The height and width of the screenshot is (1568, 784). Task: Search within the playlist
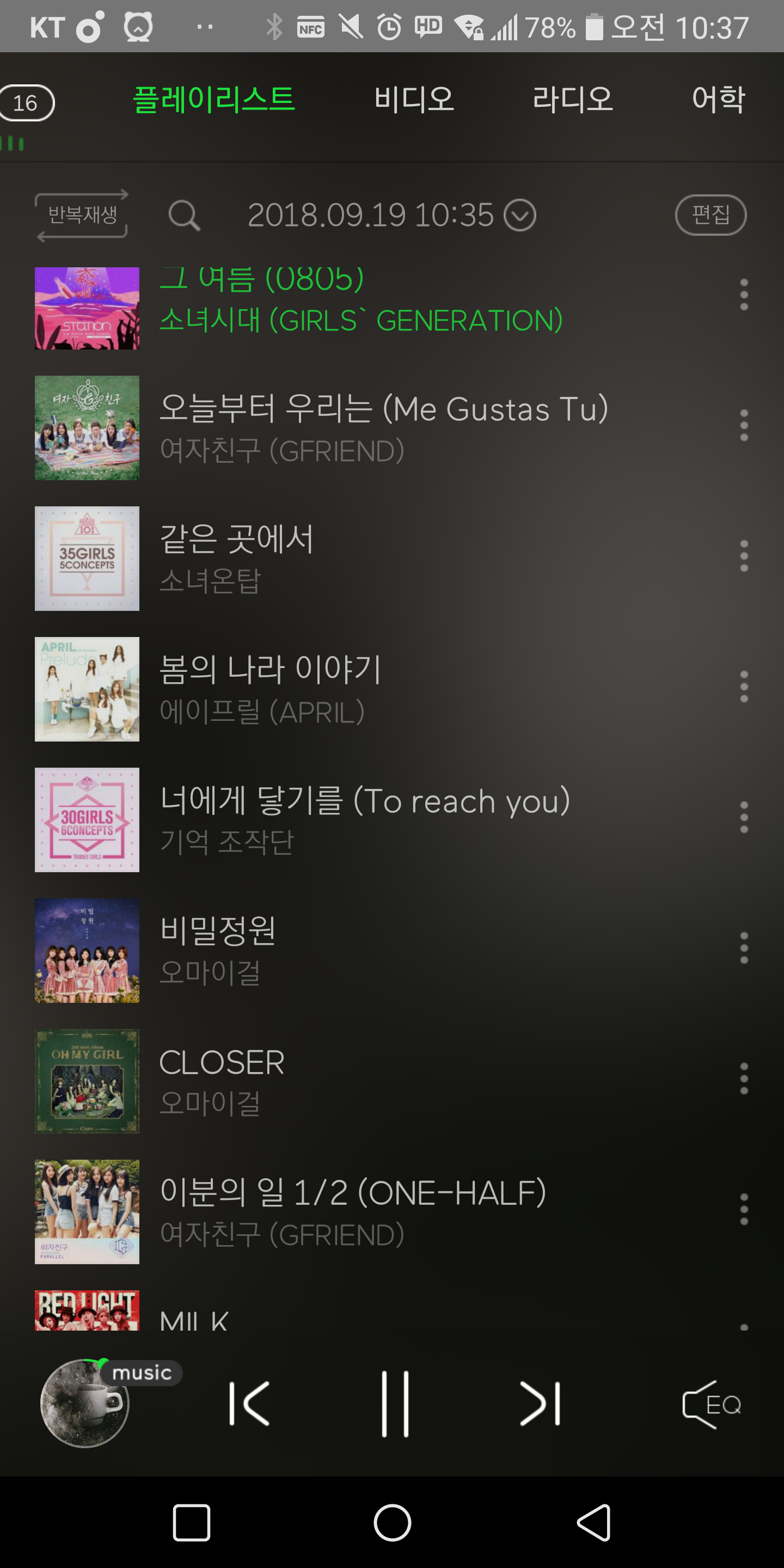(184, 216)
